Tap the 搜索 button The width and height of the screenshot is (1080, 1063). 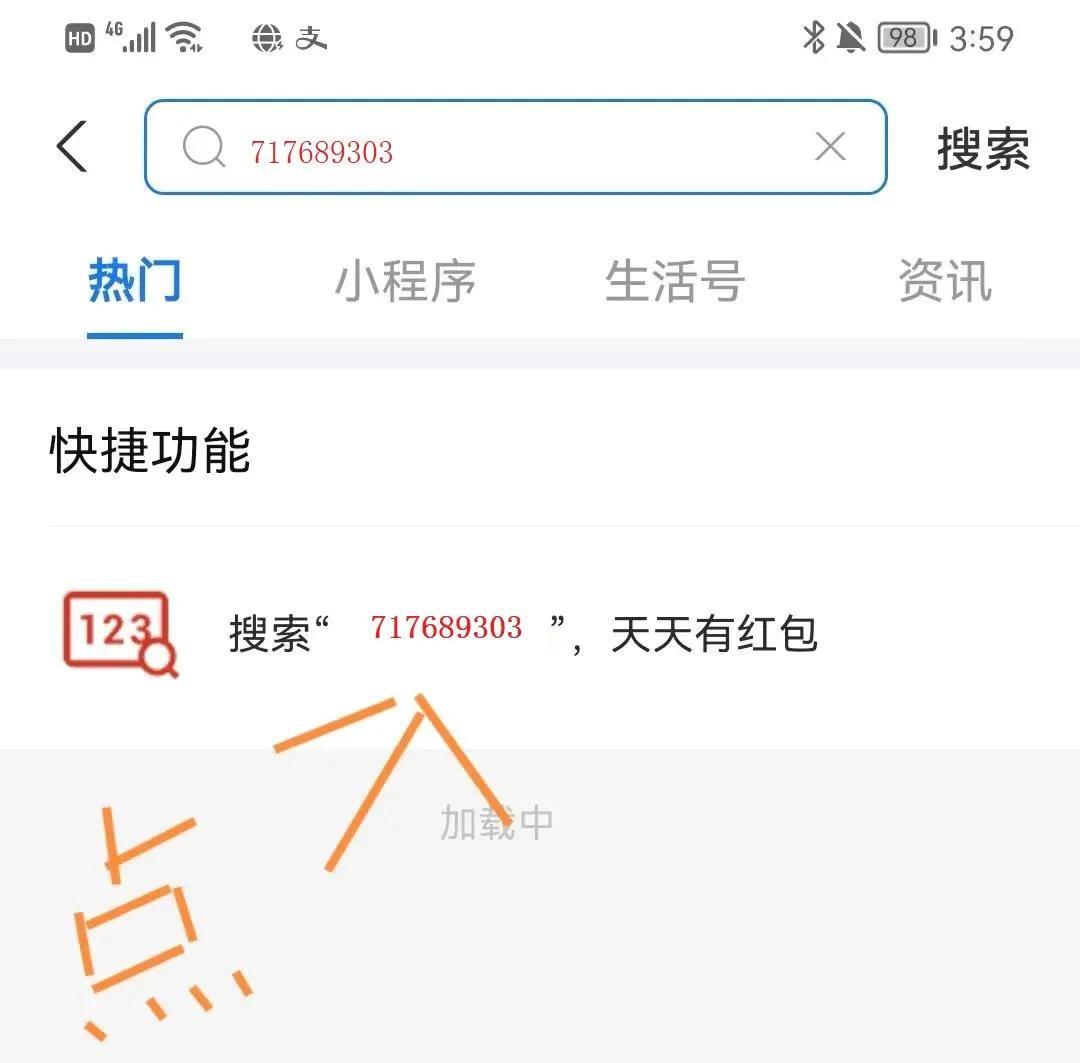click(983, 149)
